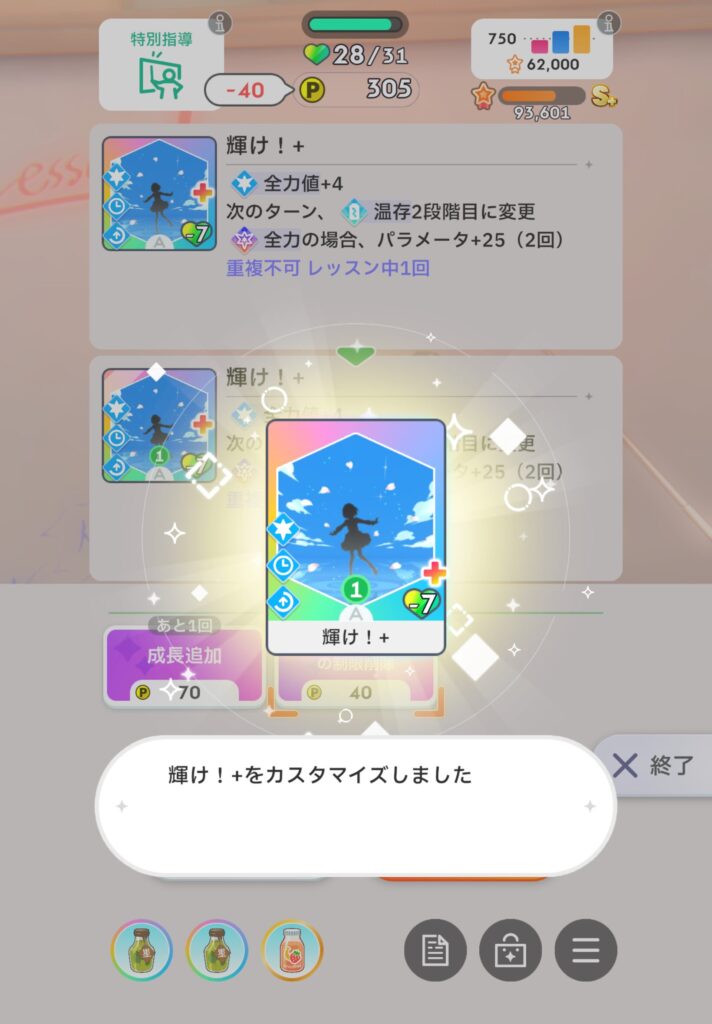Screen dimensions: 712x1024
Task: Open the score target info icon
Action: pos(607,22)
